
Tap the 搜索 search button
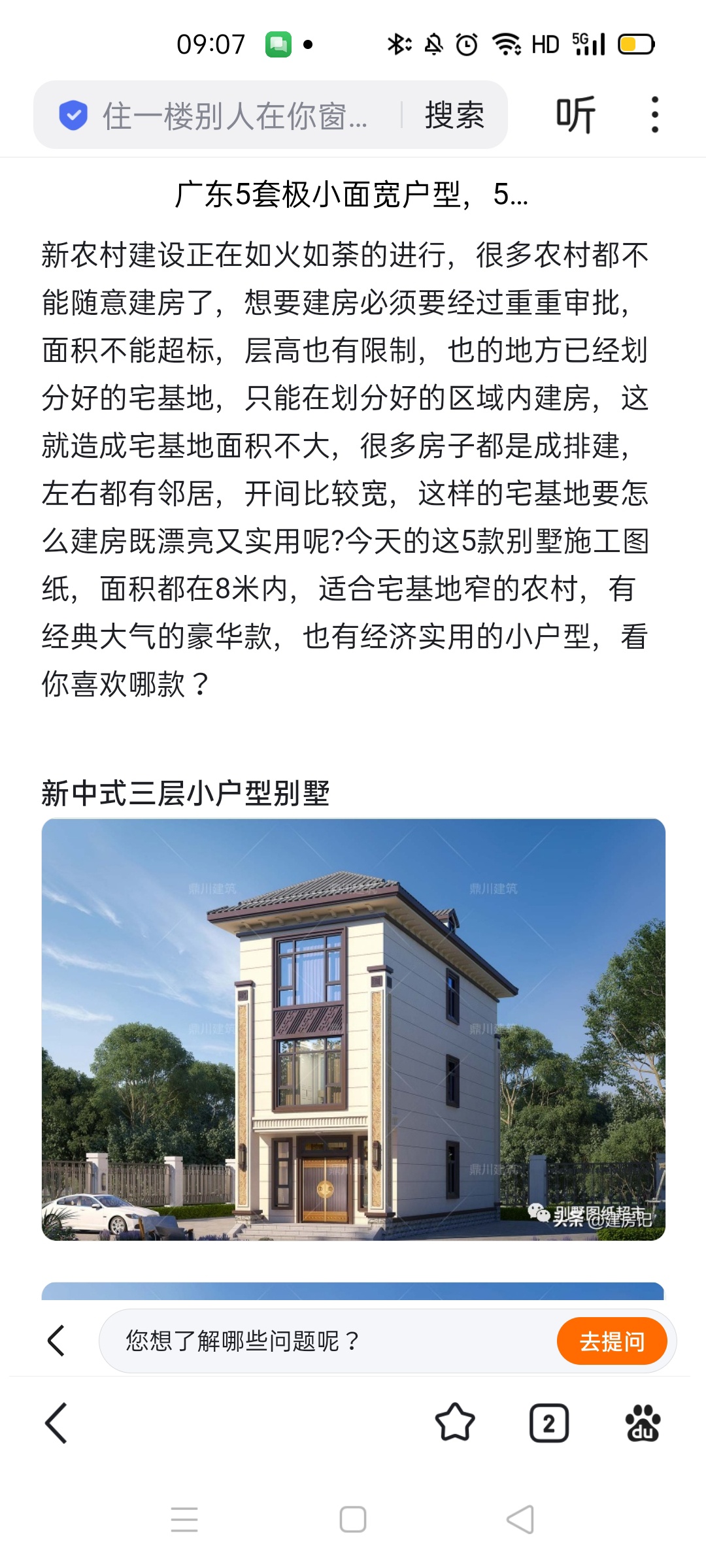tap(454, 116)
